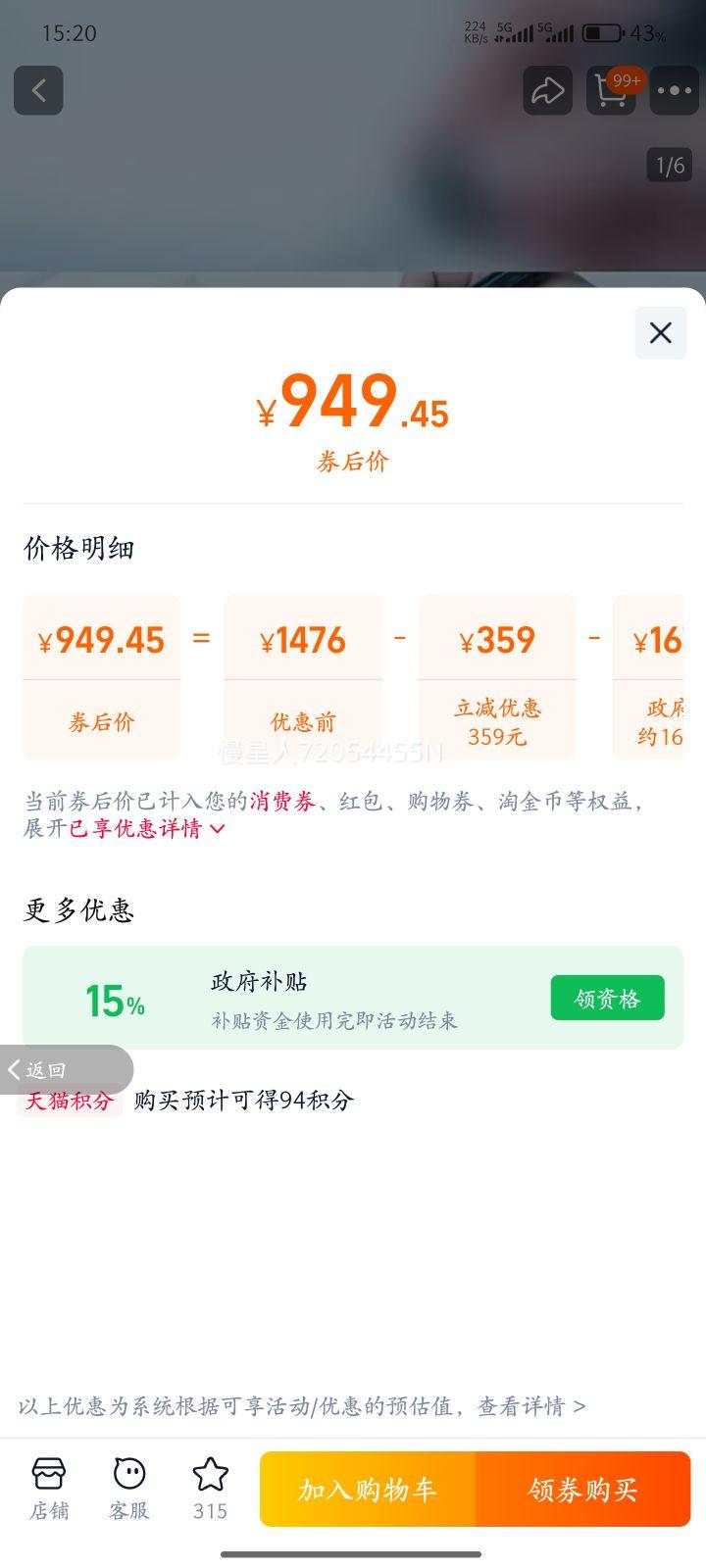Screen dimensions: 706x1568
Task: Go back using the top-left arrow icon
Action: click(39, 90)
